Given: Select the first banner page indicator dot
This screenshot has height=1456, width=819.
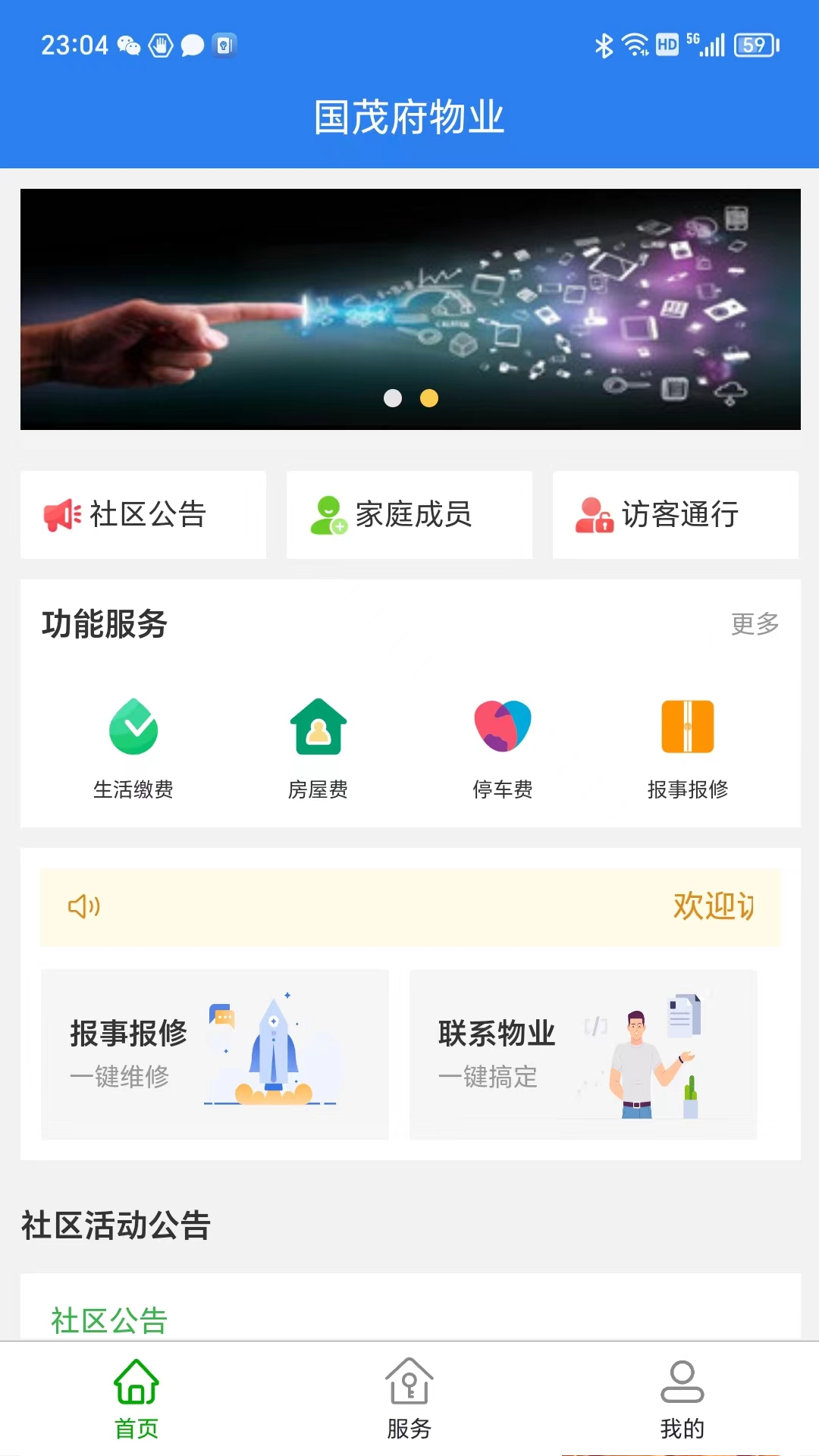Looking at the screenshot, I should pyautogui.click(x=393, y=398).
